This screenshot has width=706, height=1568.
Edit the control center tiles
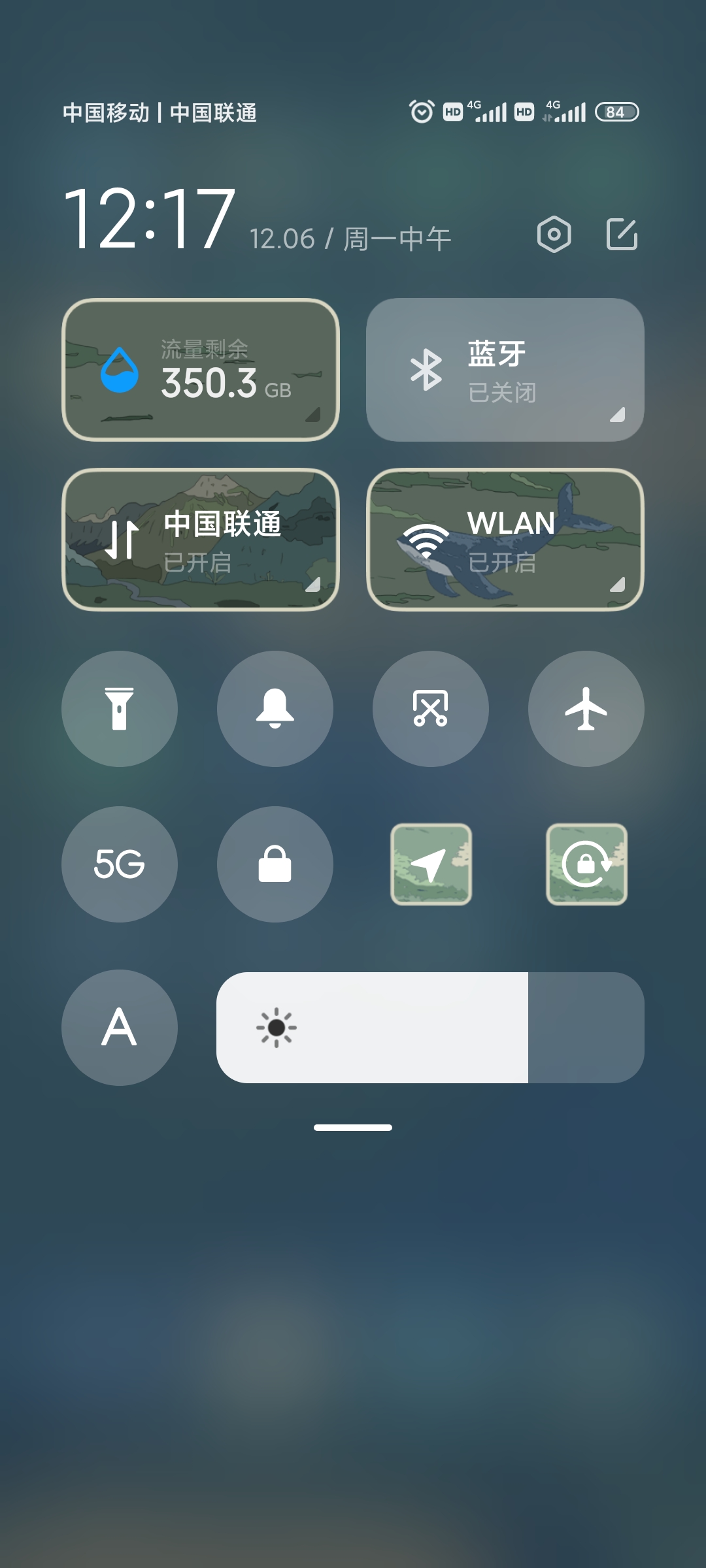click(x=622, y=234)
